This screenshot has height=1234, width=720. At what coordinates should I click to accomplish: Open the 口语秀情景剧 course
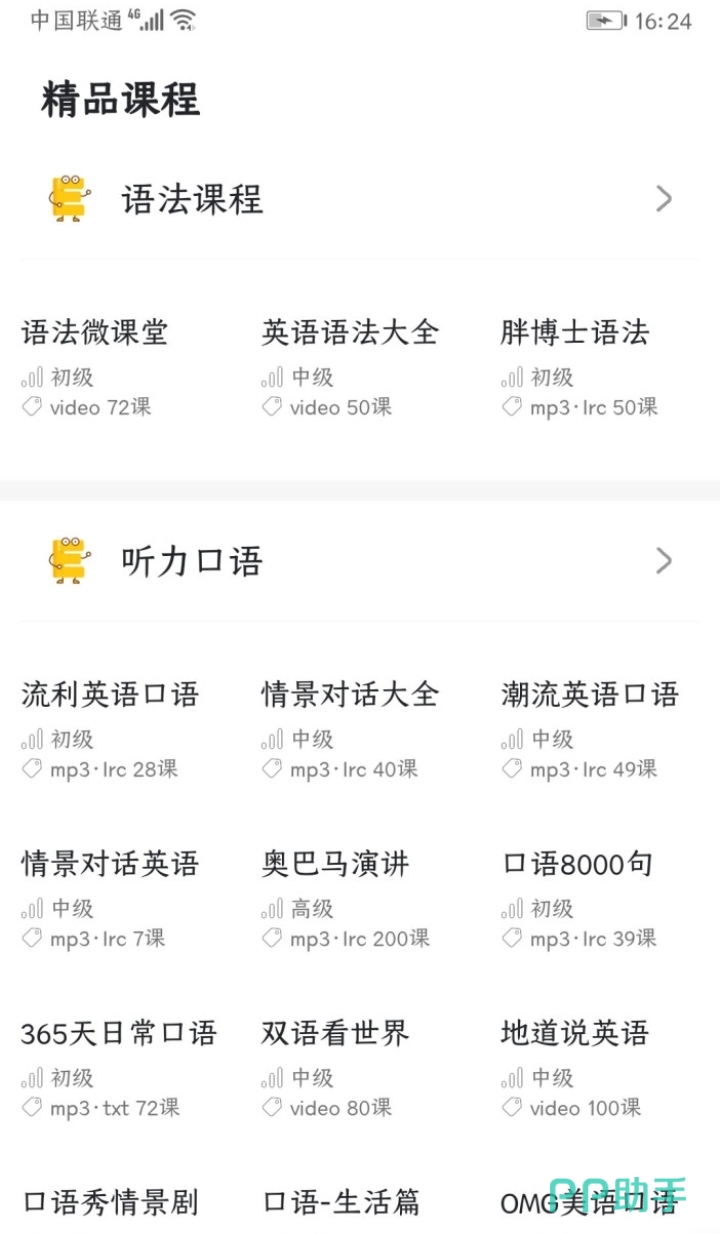click(x=110, y=1202)
